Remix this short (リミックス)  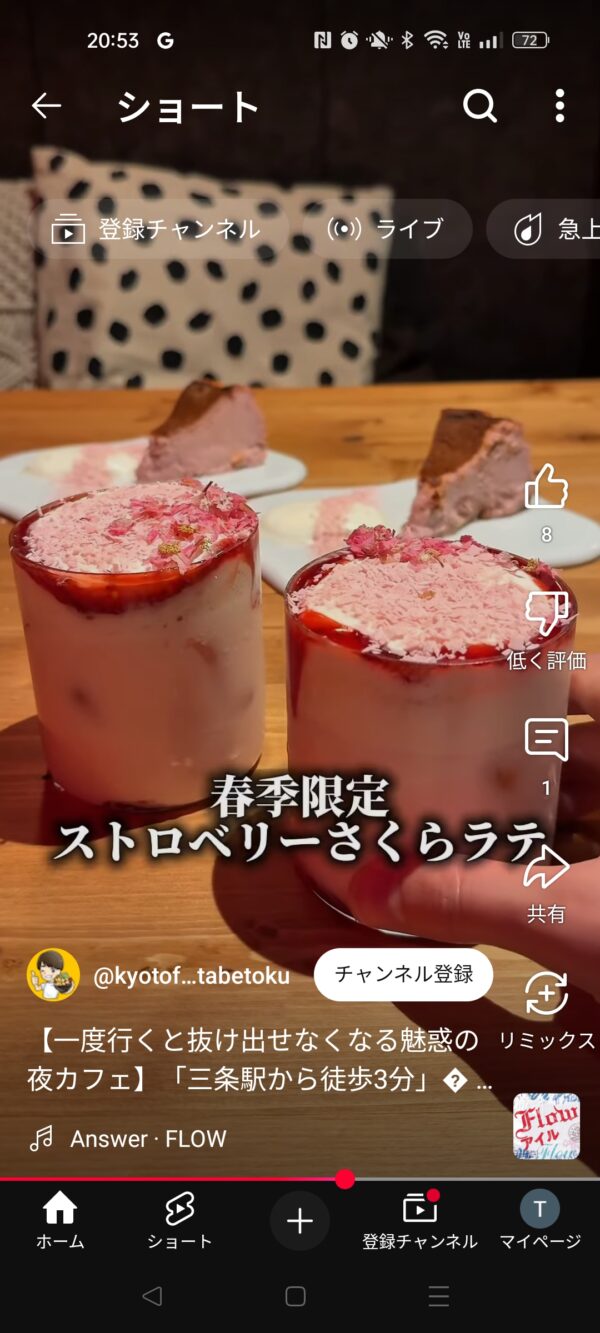(x=546, y=995)
